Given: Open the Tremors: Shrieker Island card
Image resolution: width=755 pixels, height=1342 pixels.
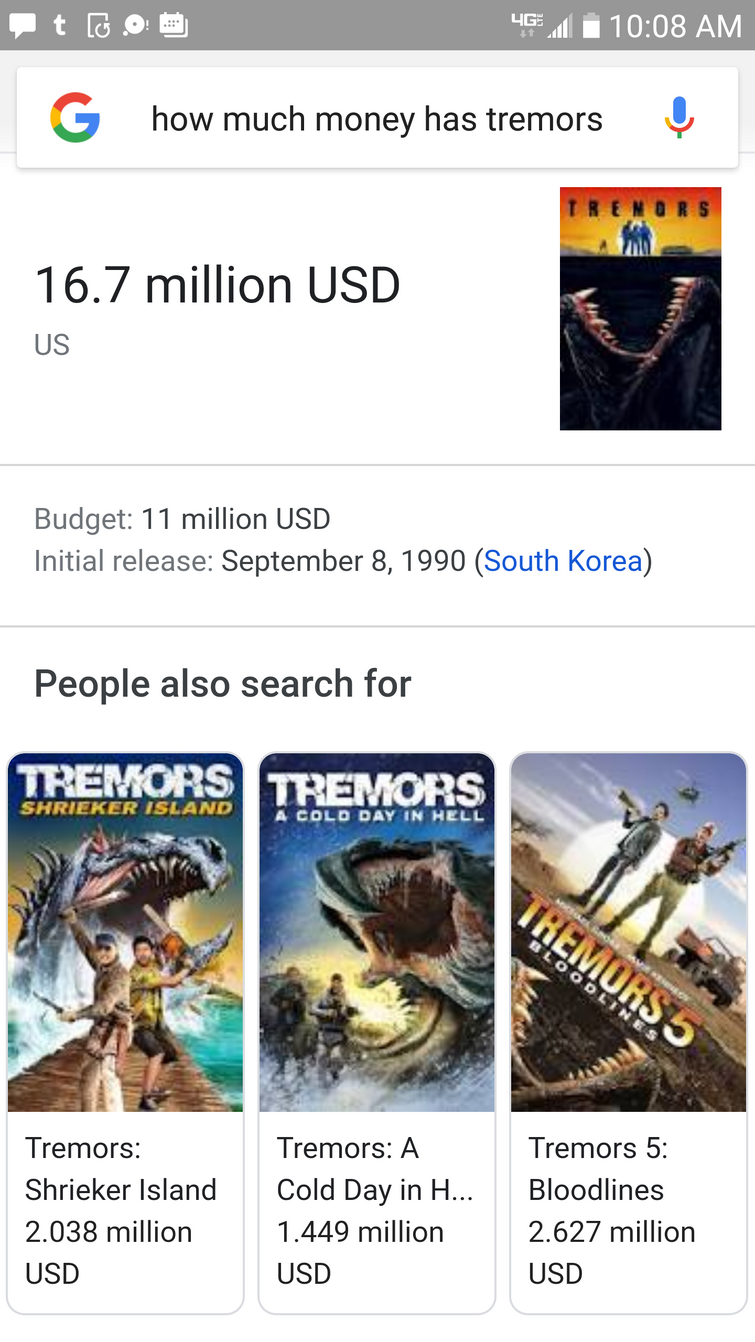Looking at the screenshot, I should pyautogui.click(x=126, y=1032).
